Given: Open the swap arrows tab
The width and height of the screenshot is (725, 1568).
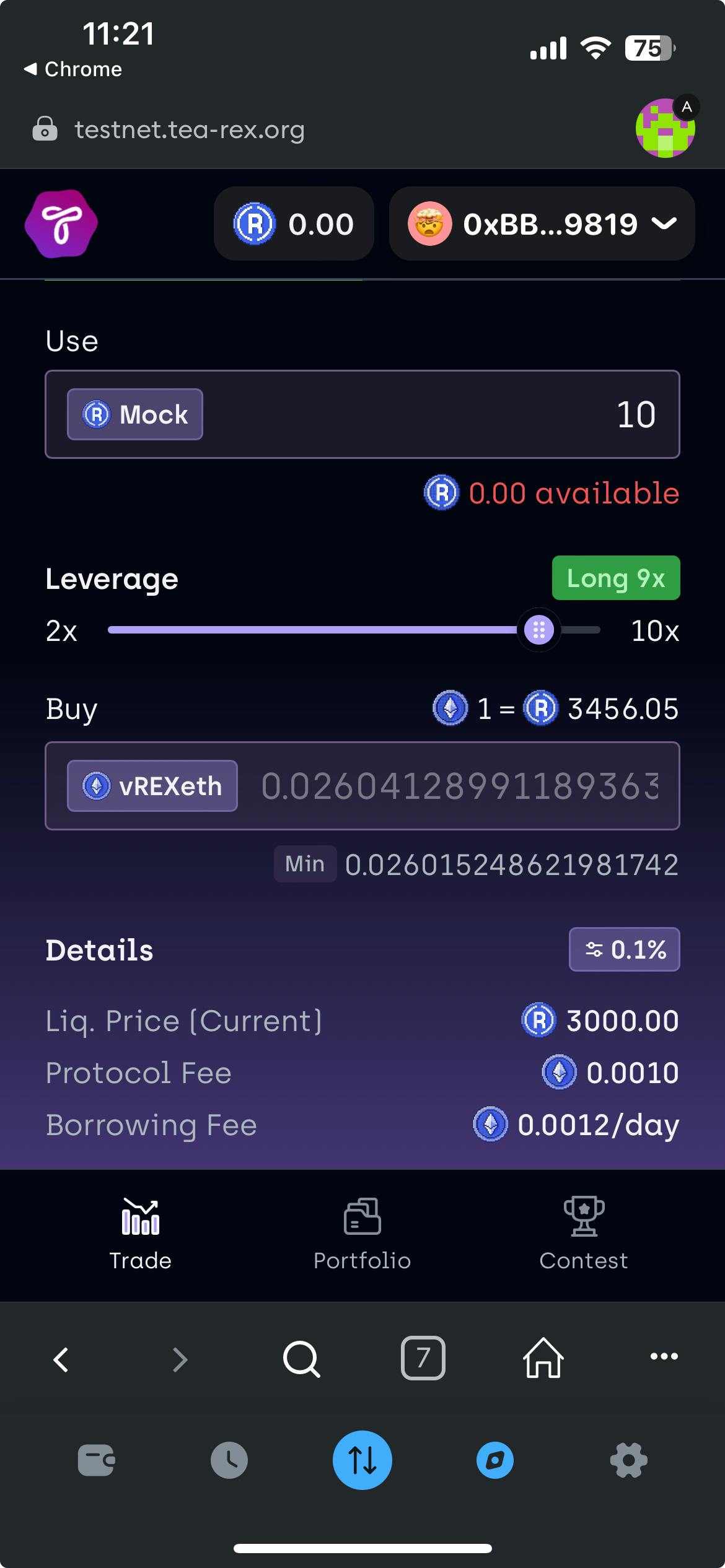Looking at the screenshot, I should (x=362, y=1460).
